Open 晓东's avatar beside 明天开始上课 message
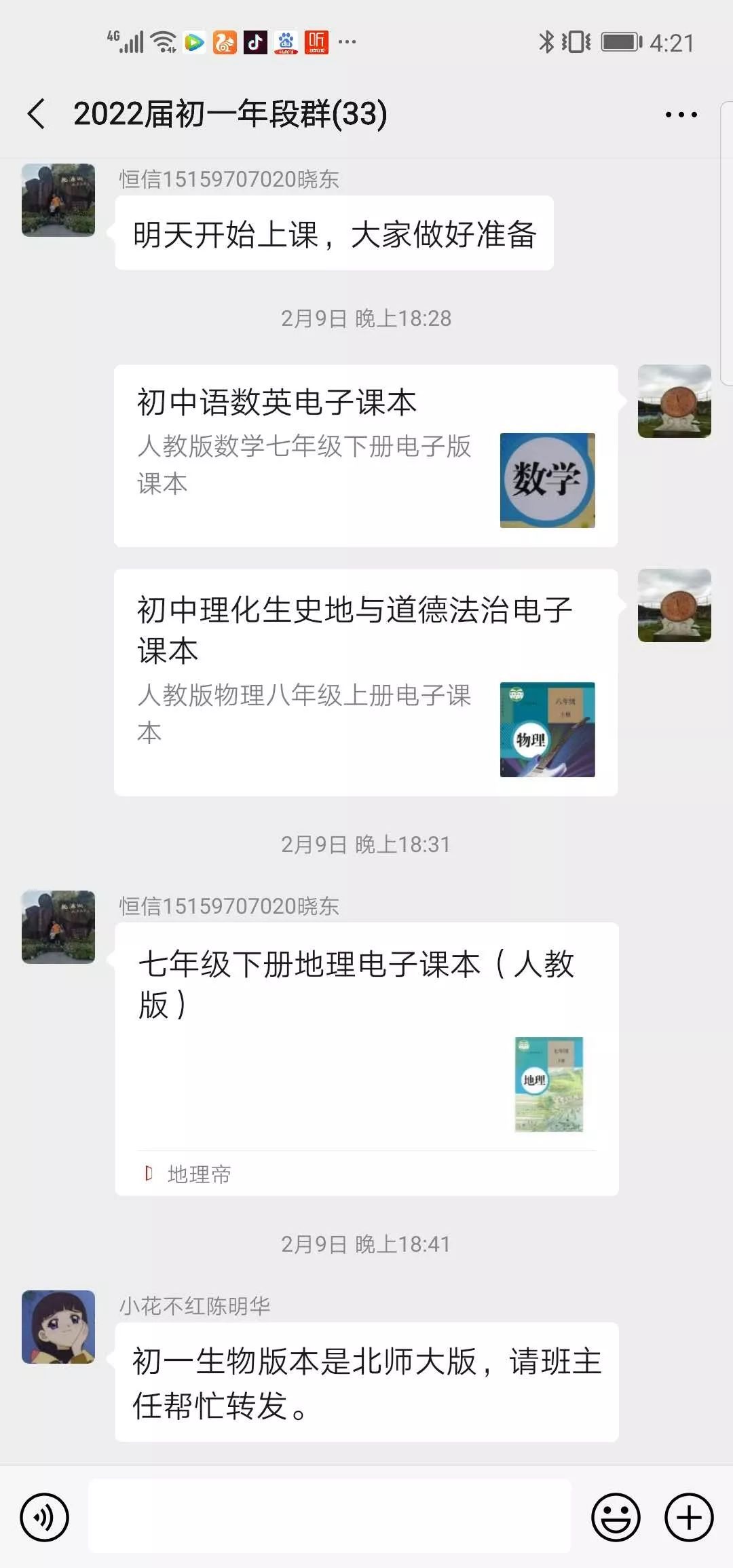733x1568 pixels. coord(58,200)
